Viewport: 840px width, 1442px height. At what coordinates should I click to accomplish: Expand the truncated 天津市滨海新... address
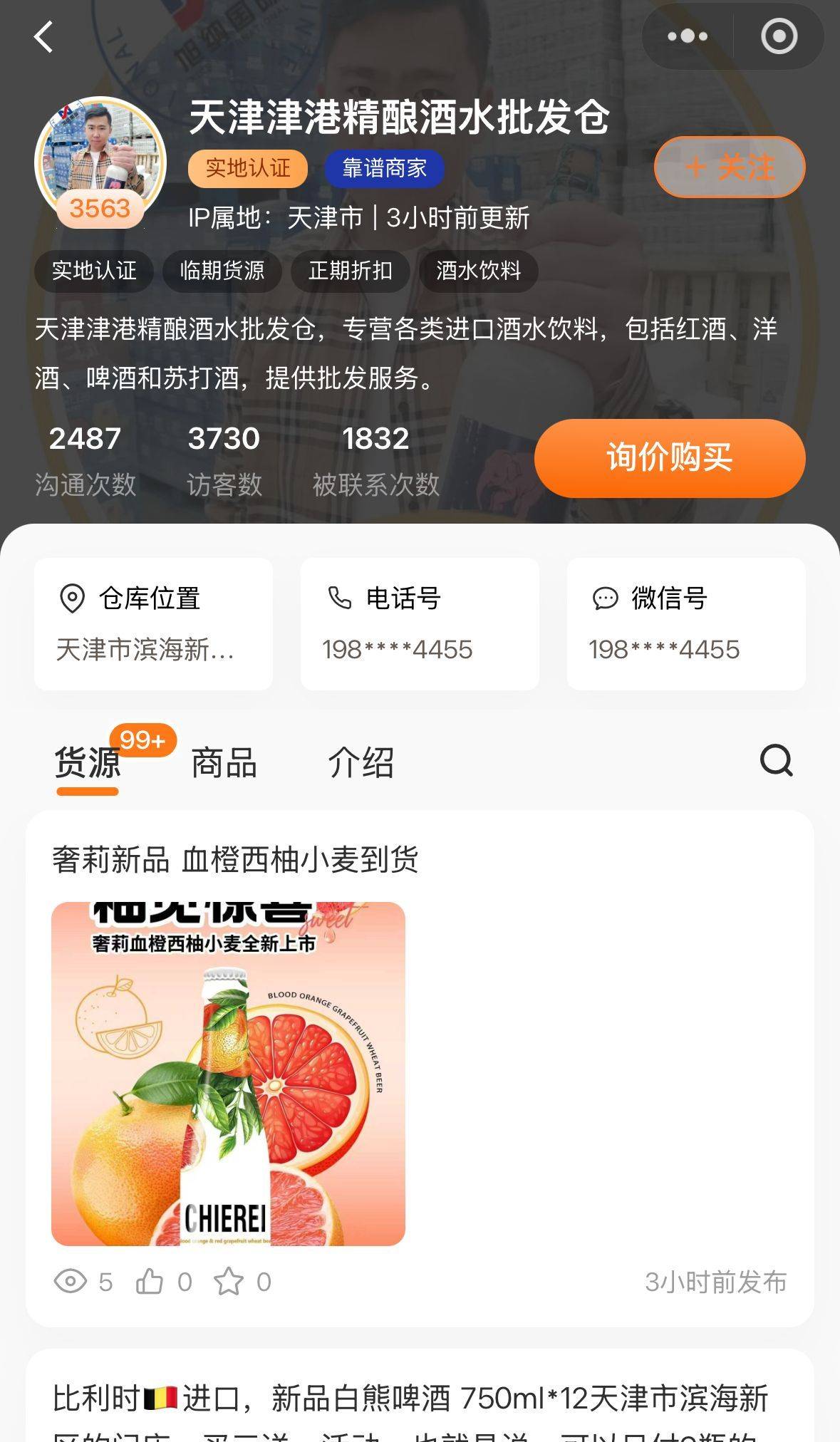pos(146,649)
